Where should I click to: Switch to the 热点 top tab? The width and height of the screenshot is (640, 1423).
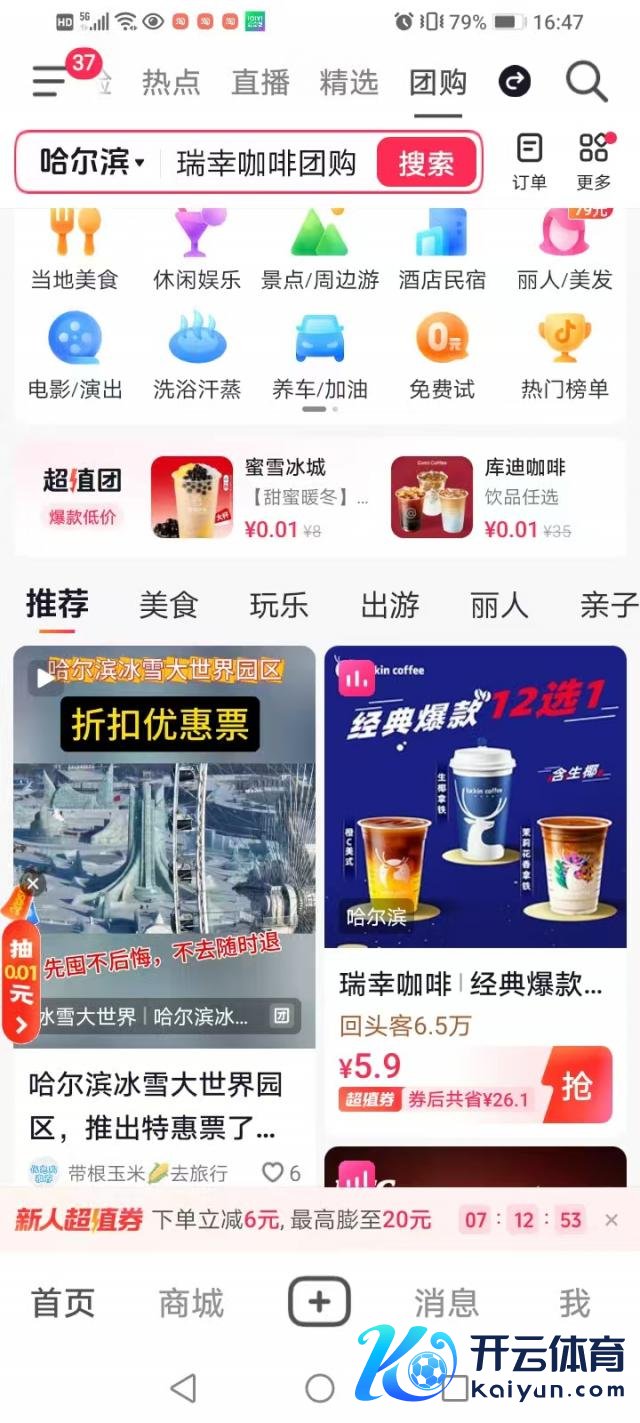(x=171, y=82)
